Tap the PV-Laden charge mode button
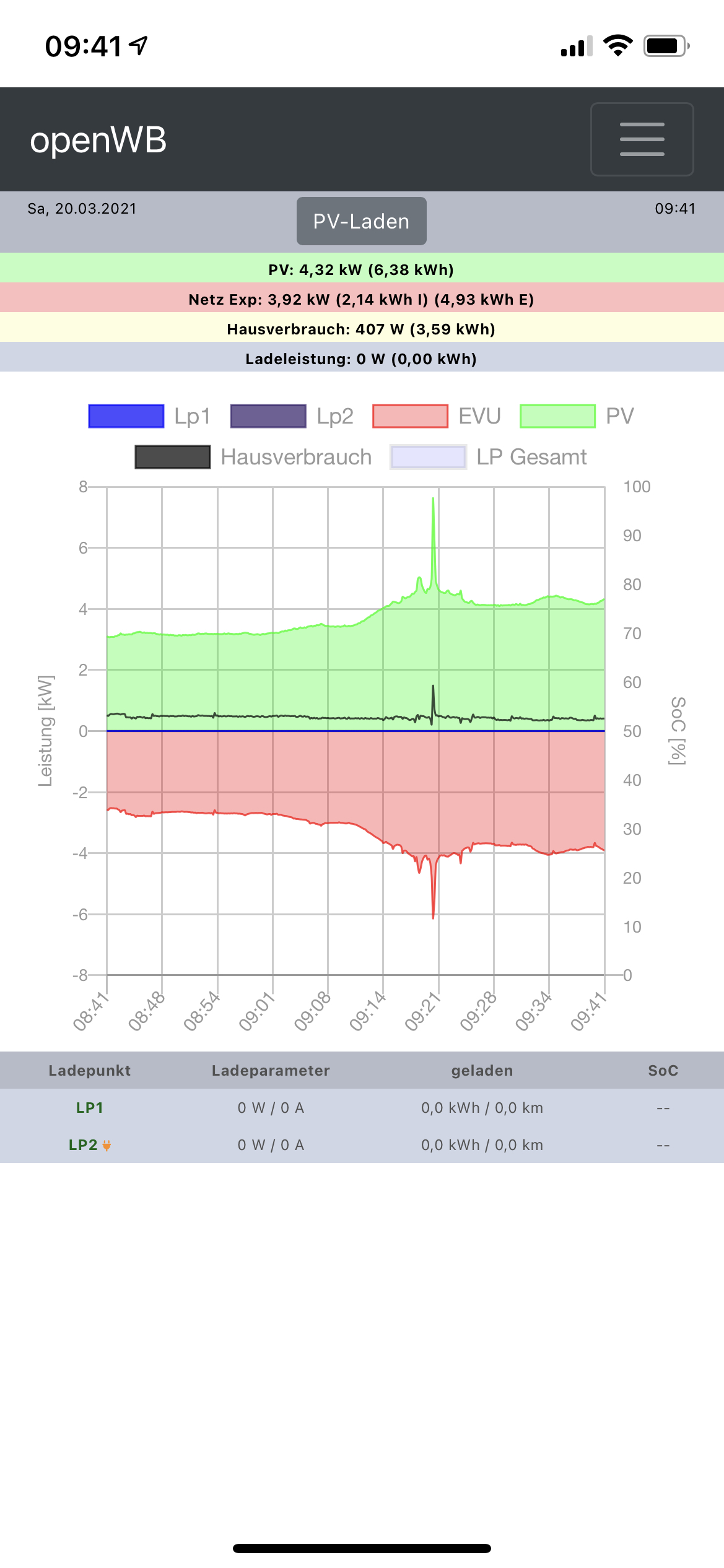724x1568 pixels. (x=361, y=221)
